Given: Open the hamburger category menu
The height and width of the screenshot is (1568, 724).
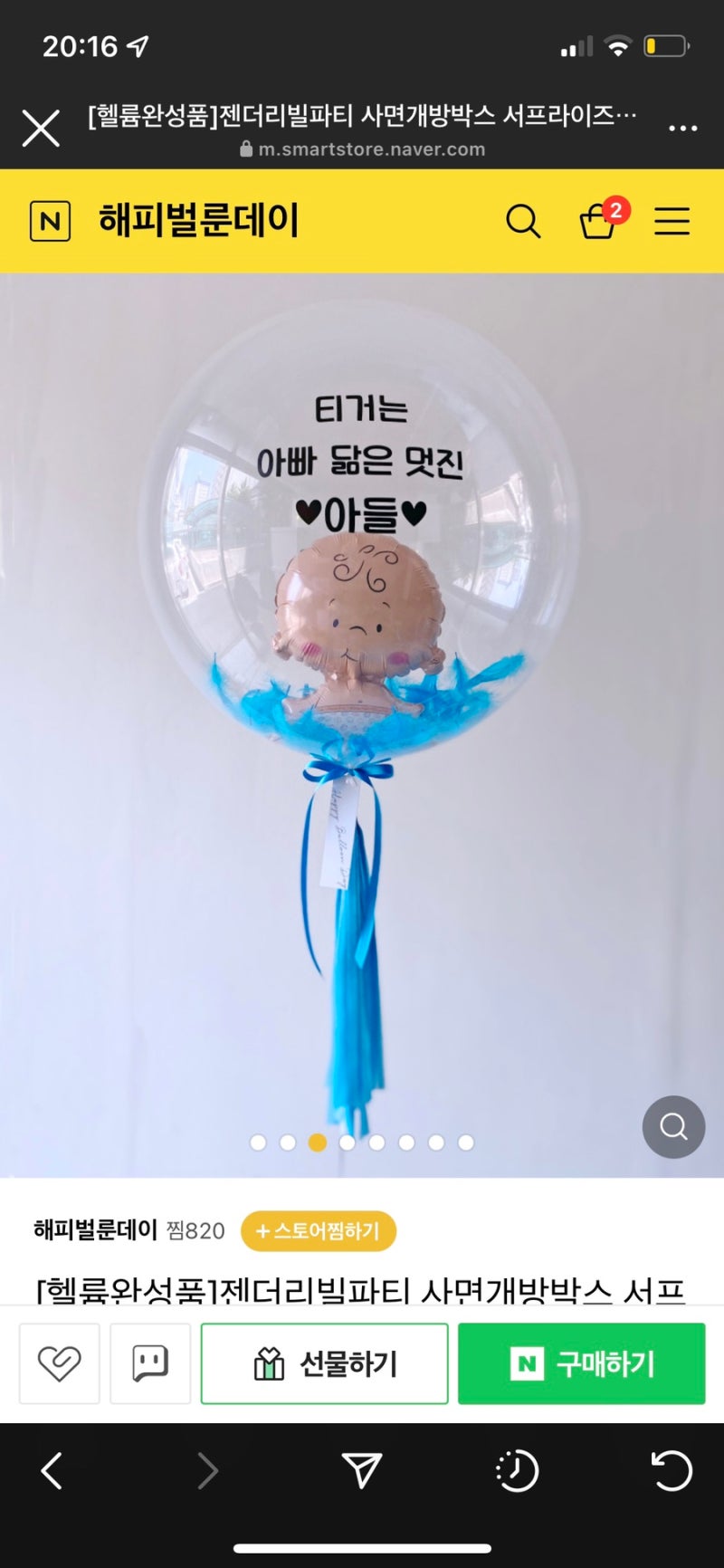Looking at the screenshot, I should [672, 221].
